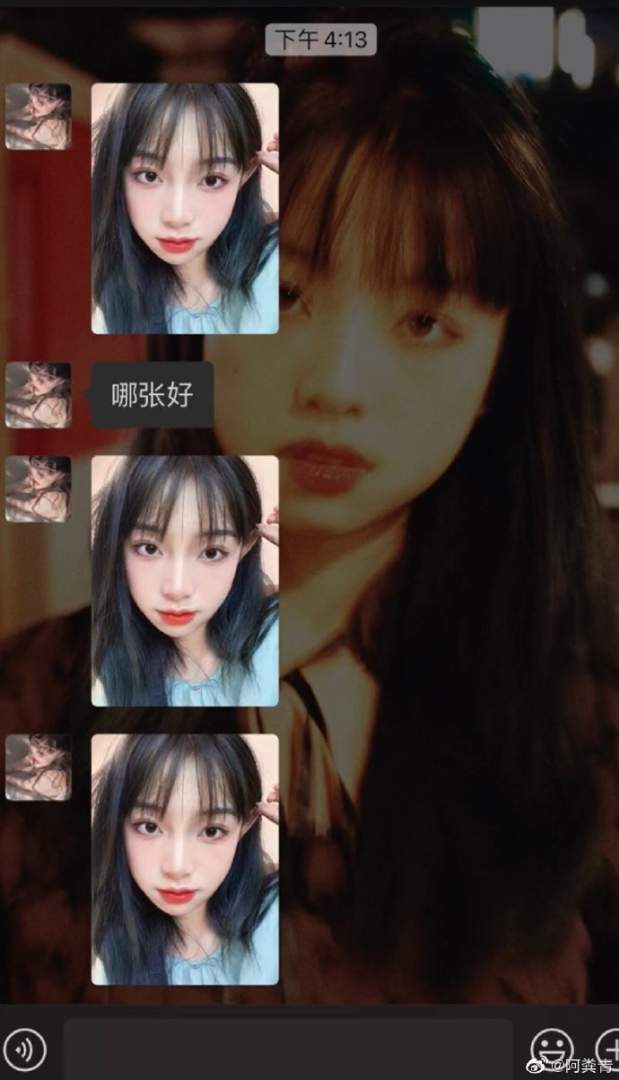Open the plus attachments menu

[x=608, y=1048]
